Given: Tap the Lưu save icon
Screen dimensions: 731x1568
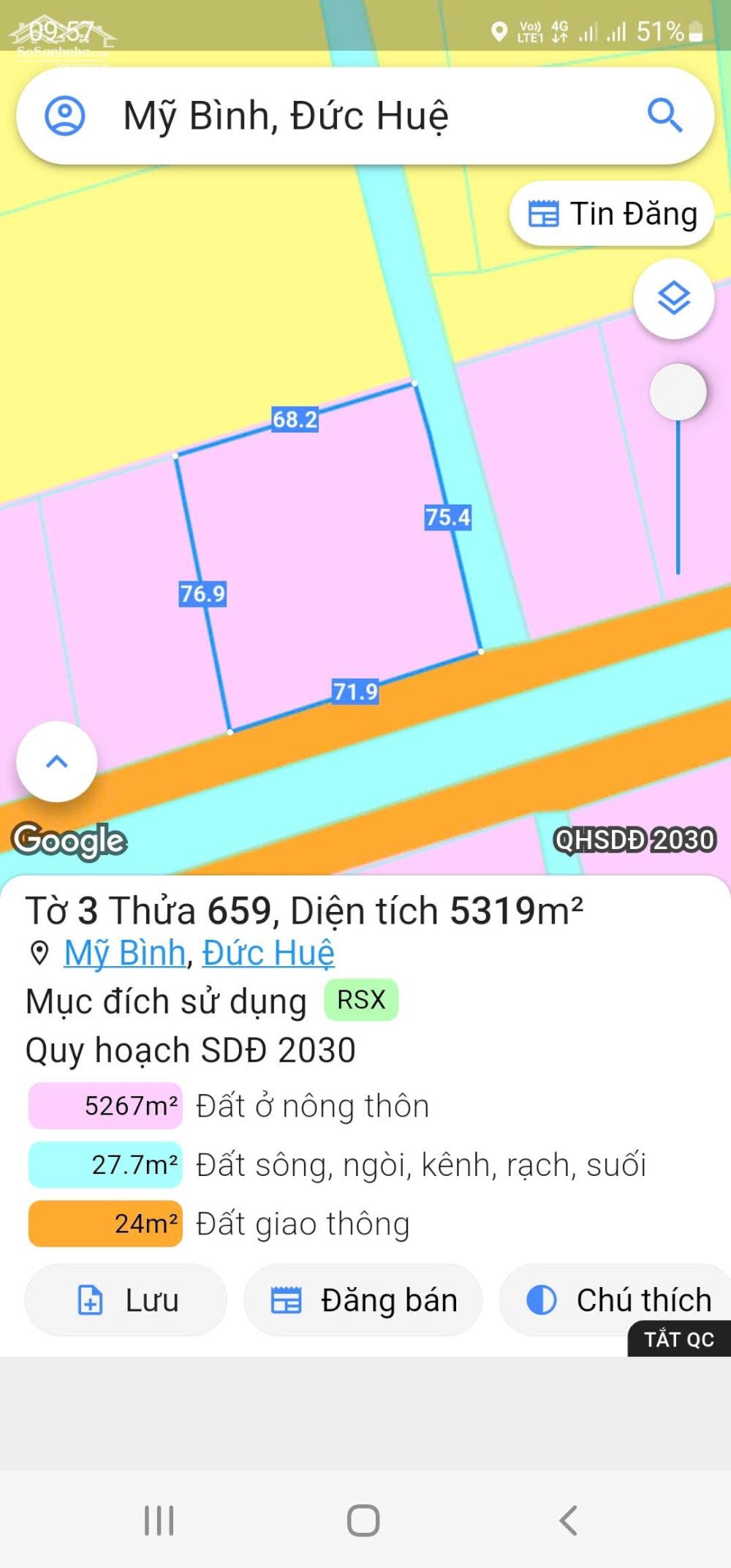Looking at the screenshot, I should [89, 1300].
